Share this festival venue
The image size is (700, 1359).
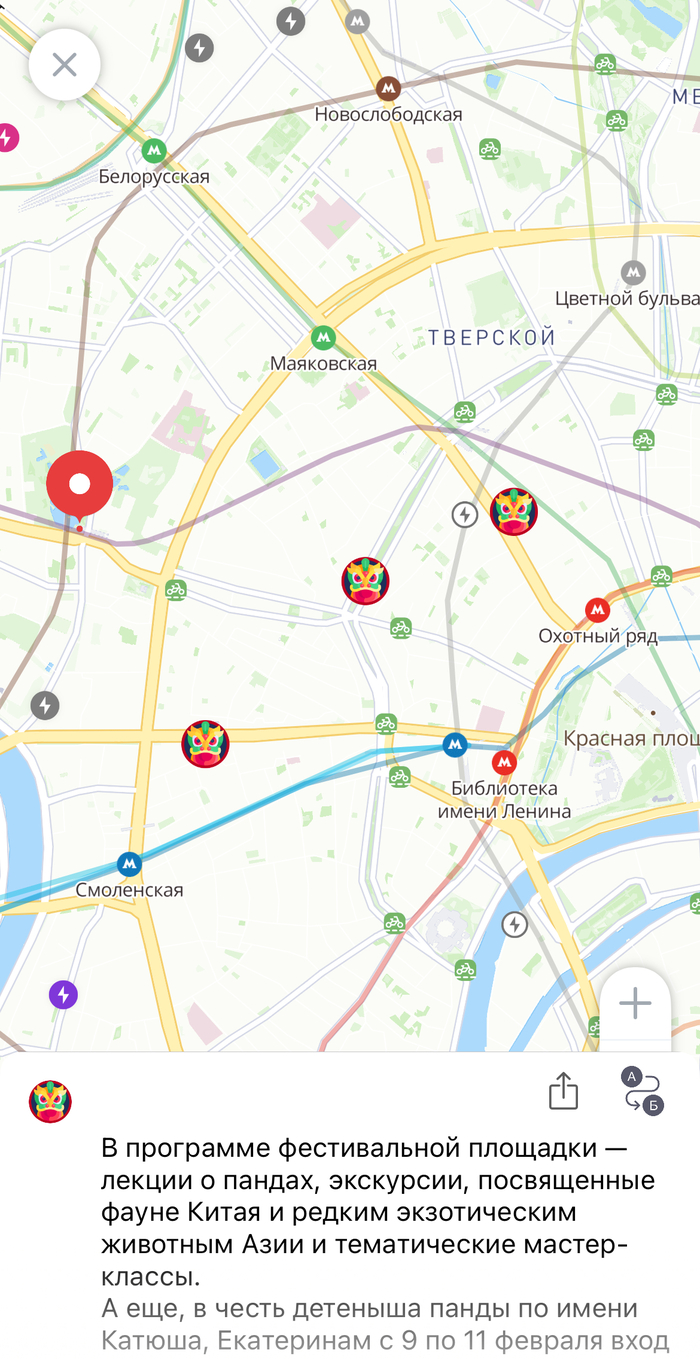click(564, 1090)
